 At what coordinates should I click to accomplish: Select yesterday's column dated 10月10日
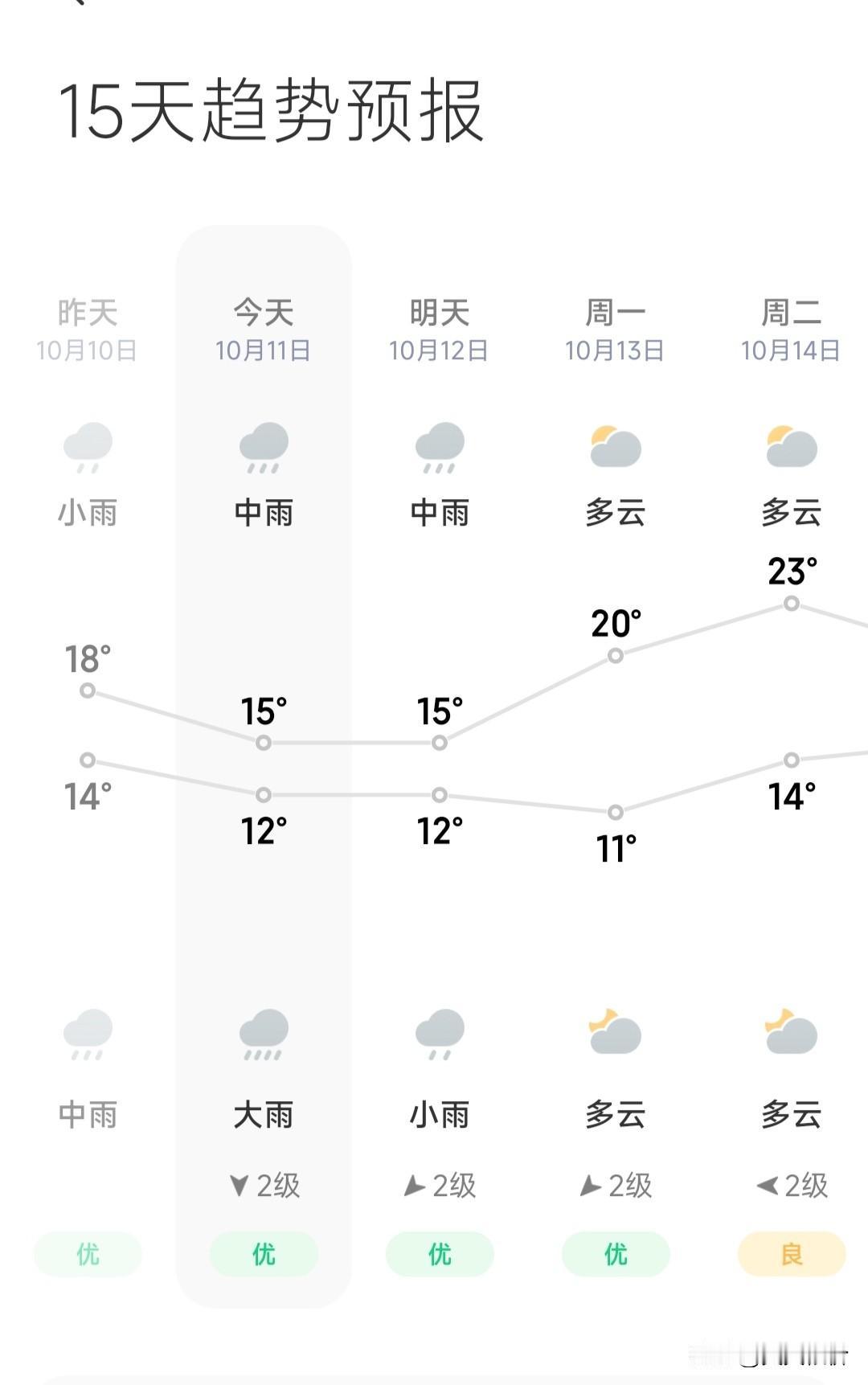coord(88,330)
